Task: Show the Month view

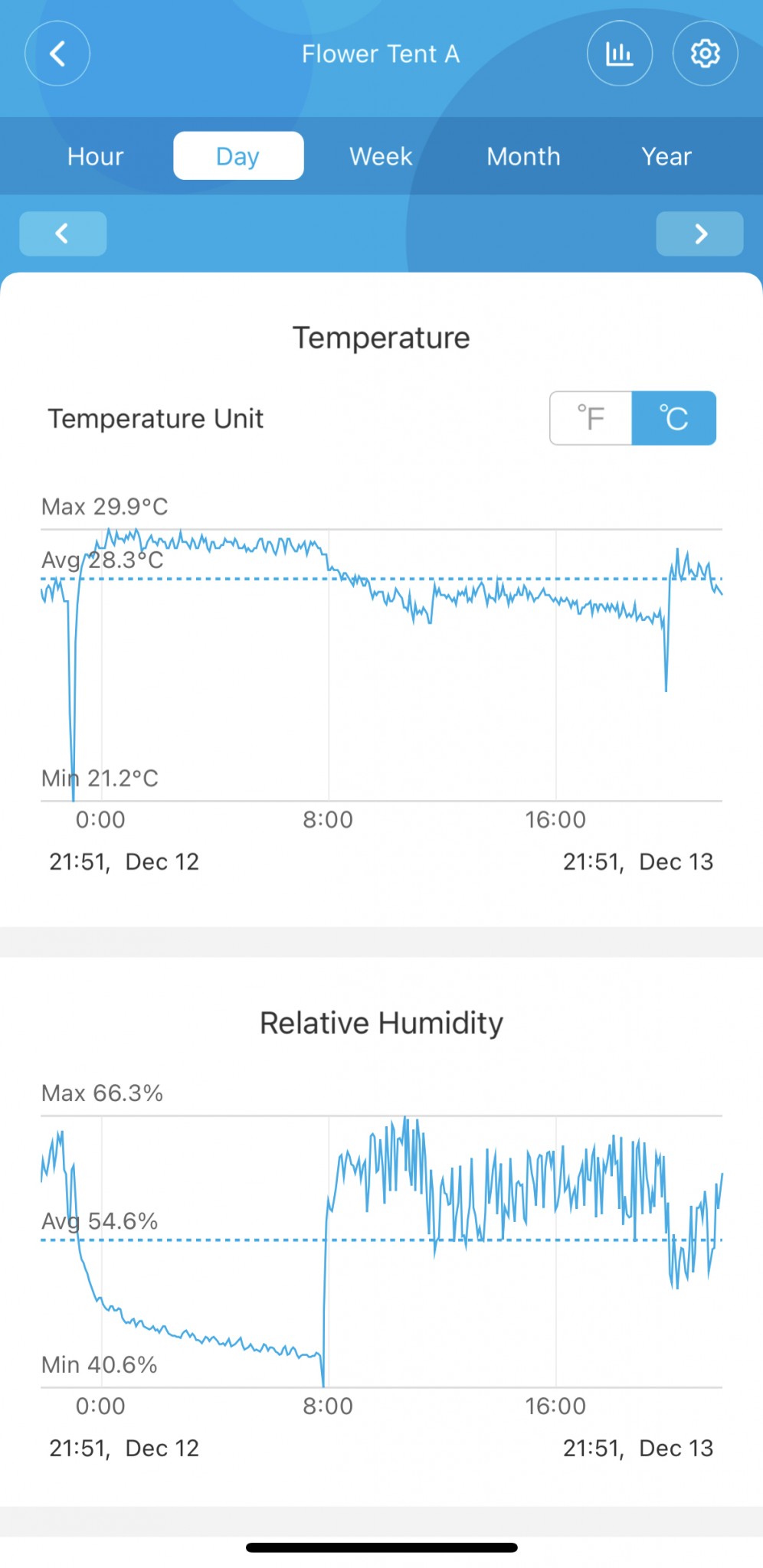Action: 523,156
